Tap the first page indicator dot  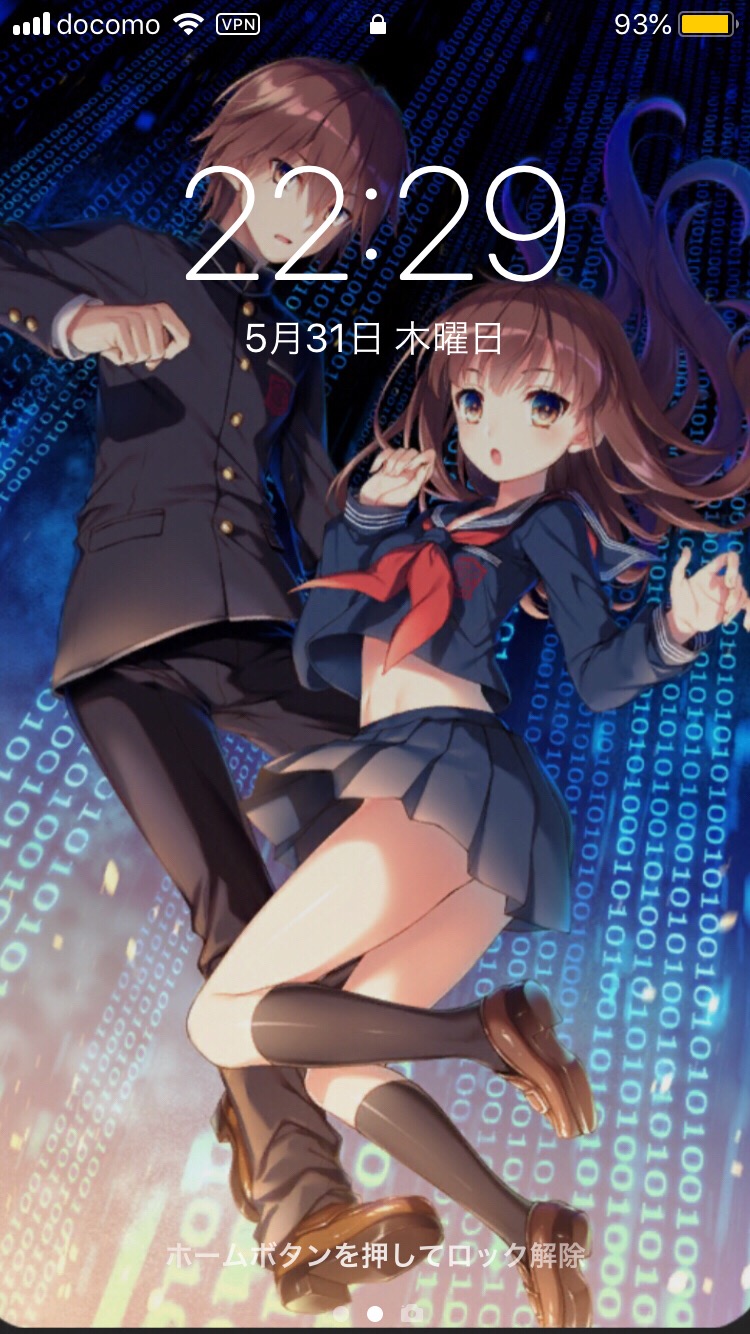341,1314
